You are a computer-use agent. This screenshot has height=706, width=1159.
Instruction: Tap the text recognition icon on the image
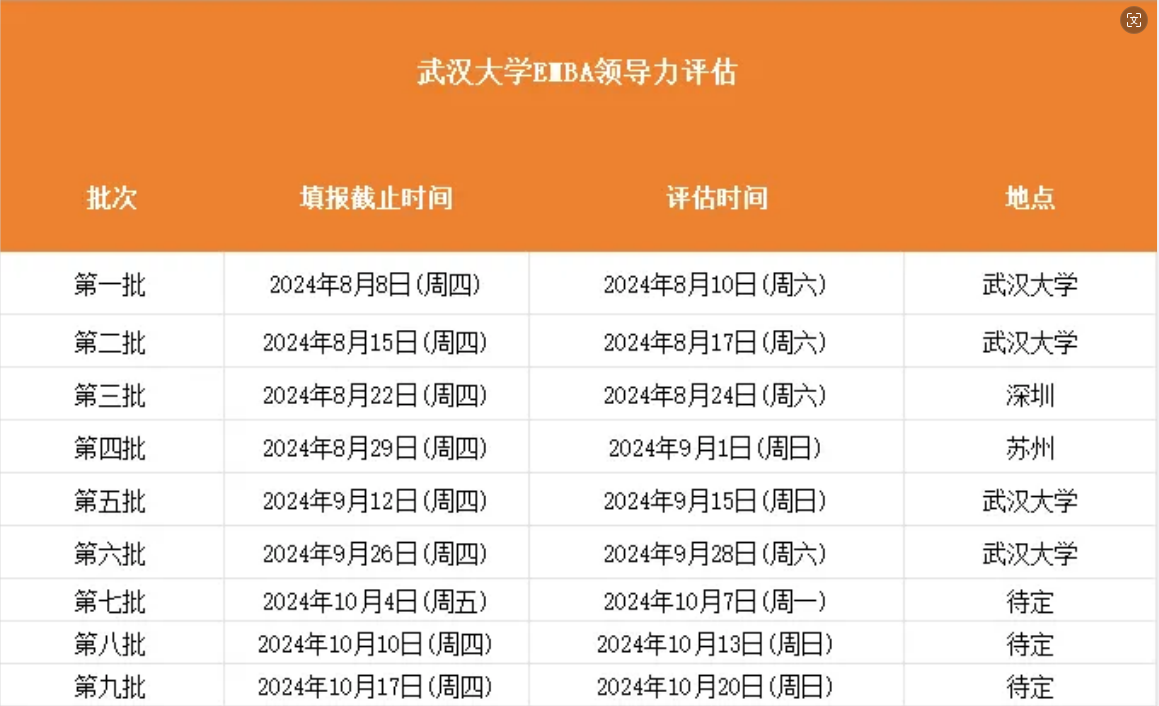coord(1133,20)
